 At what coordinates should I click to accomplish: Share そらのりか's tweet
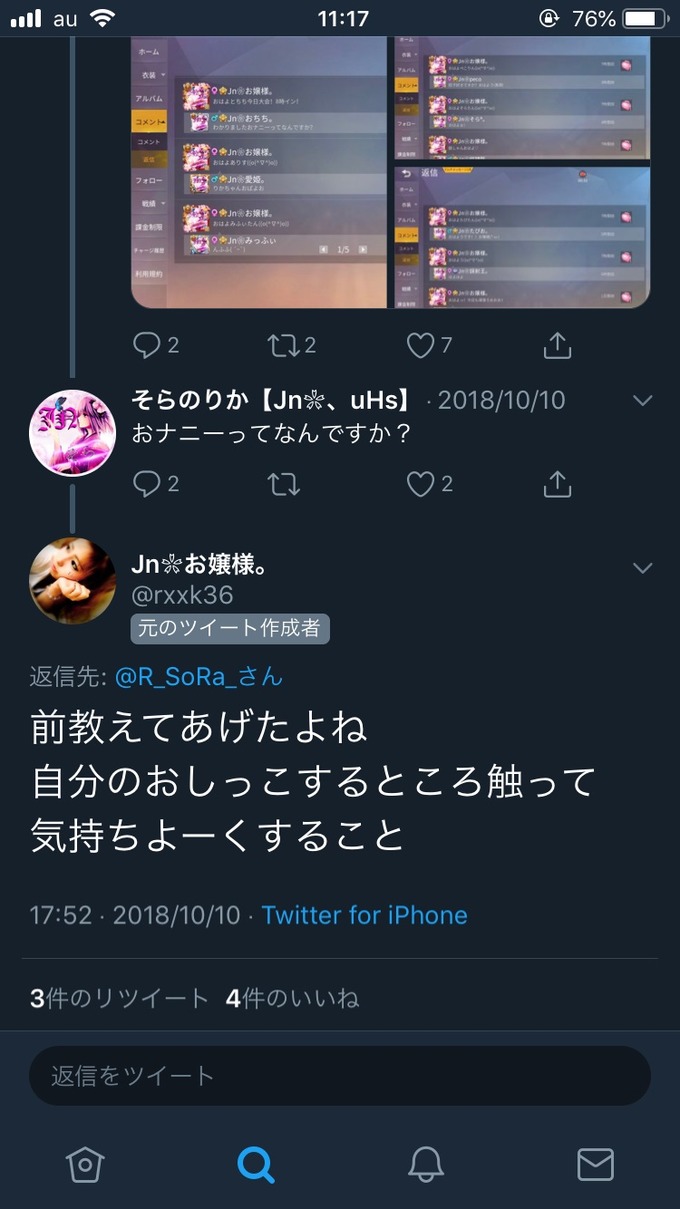(557, 484)
